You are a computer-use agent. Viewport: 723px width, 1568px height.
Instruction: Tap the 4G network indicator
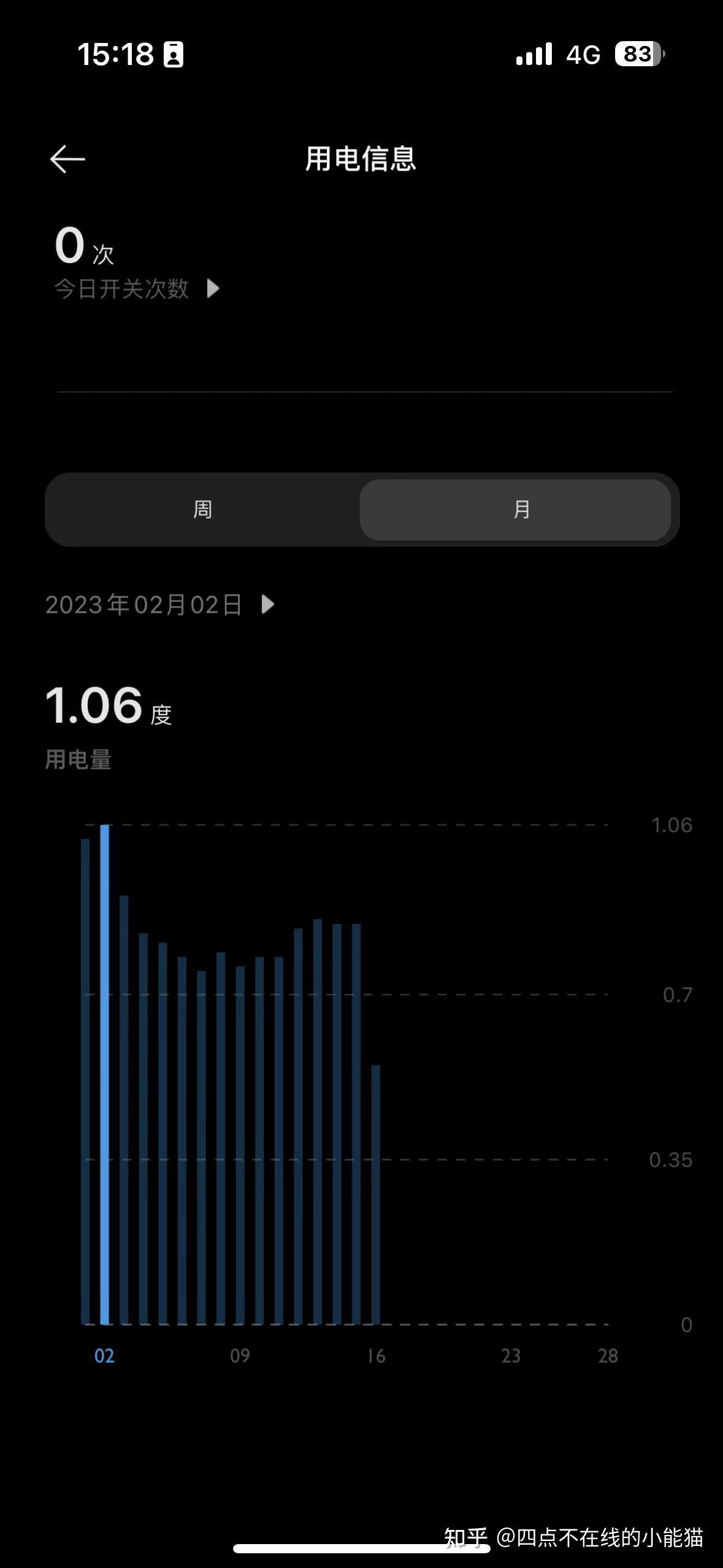[x=583, y=55]
